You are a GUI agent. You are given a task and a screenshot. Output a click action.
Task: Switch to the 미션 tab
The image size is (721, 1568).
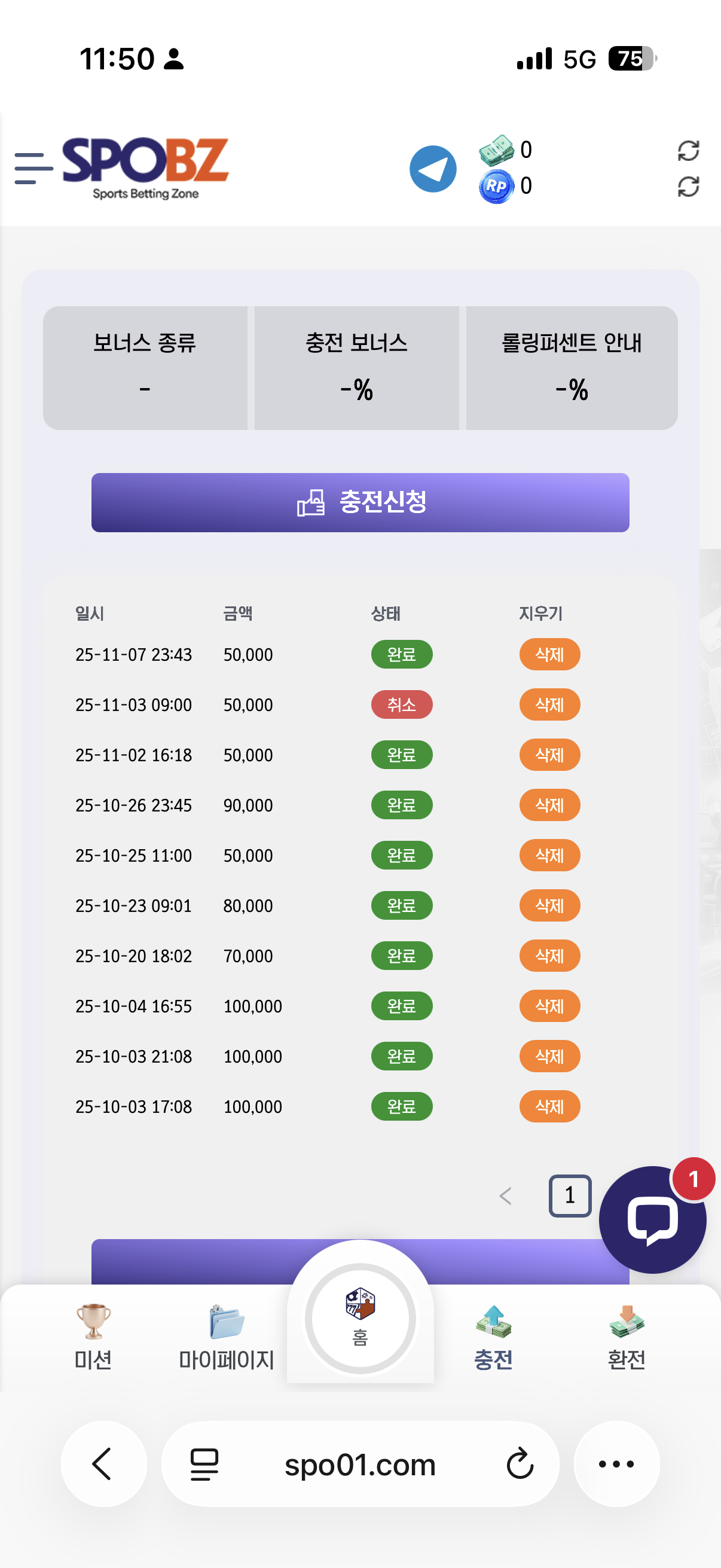93,1337
